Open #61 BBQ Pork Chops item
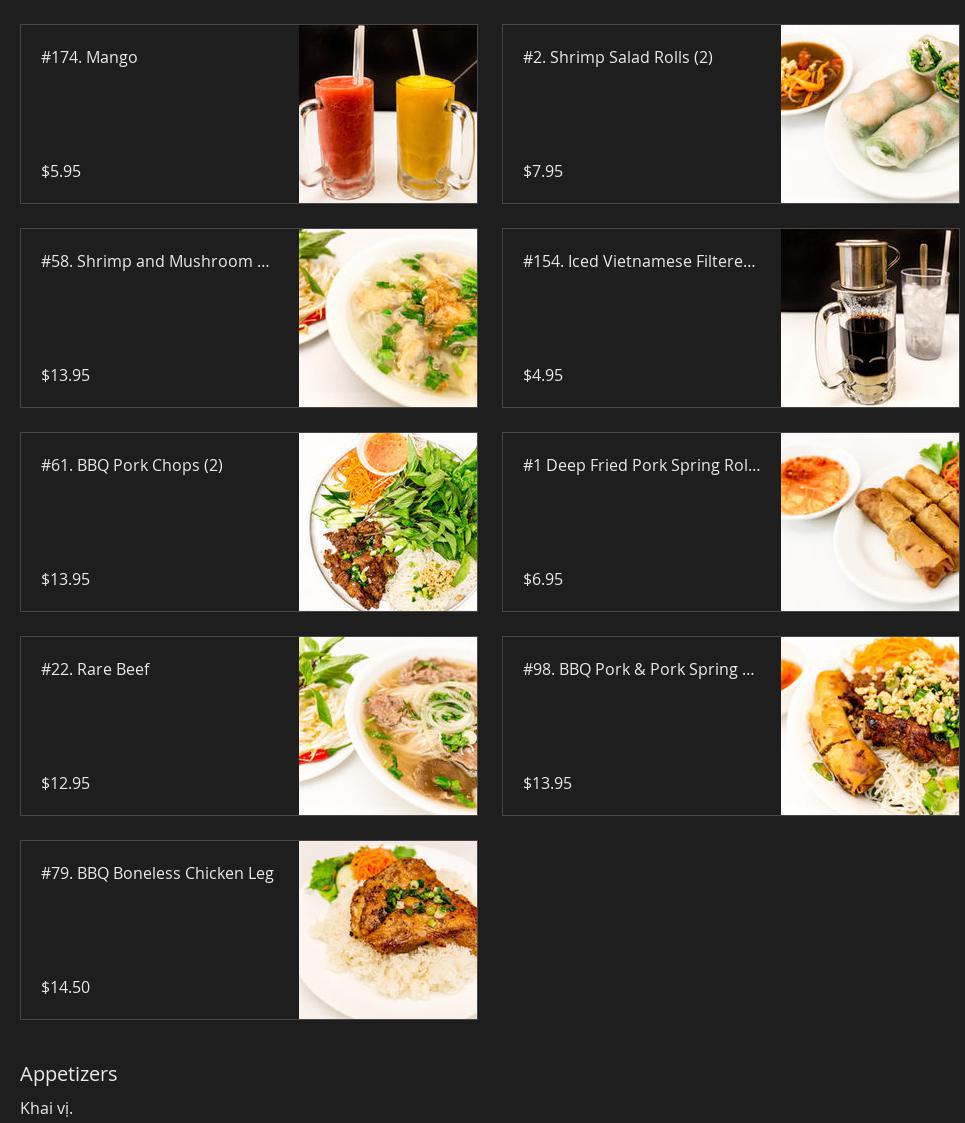 coord(248,522)
